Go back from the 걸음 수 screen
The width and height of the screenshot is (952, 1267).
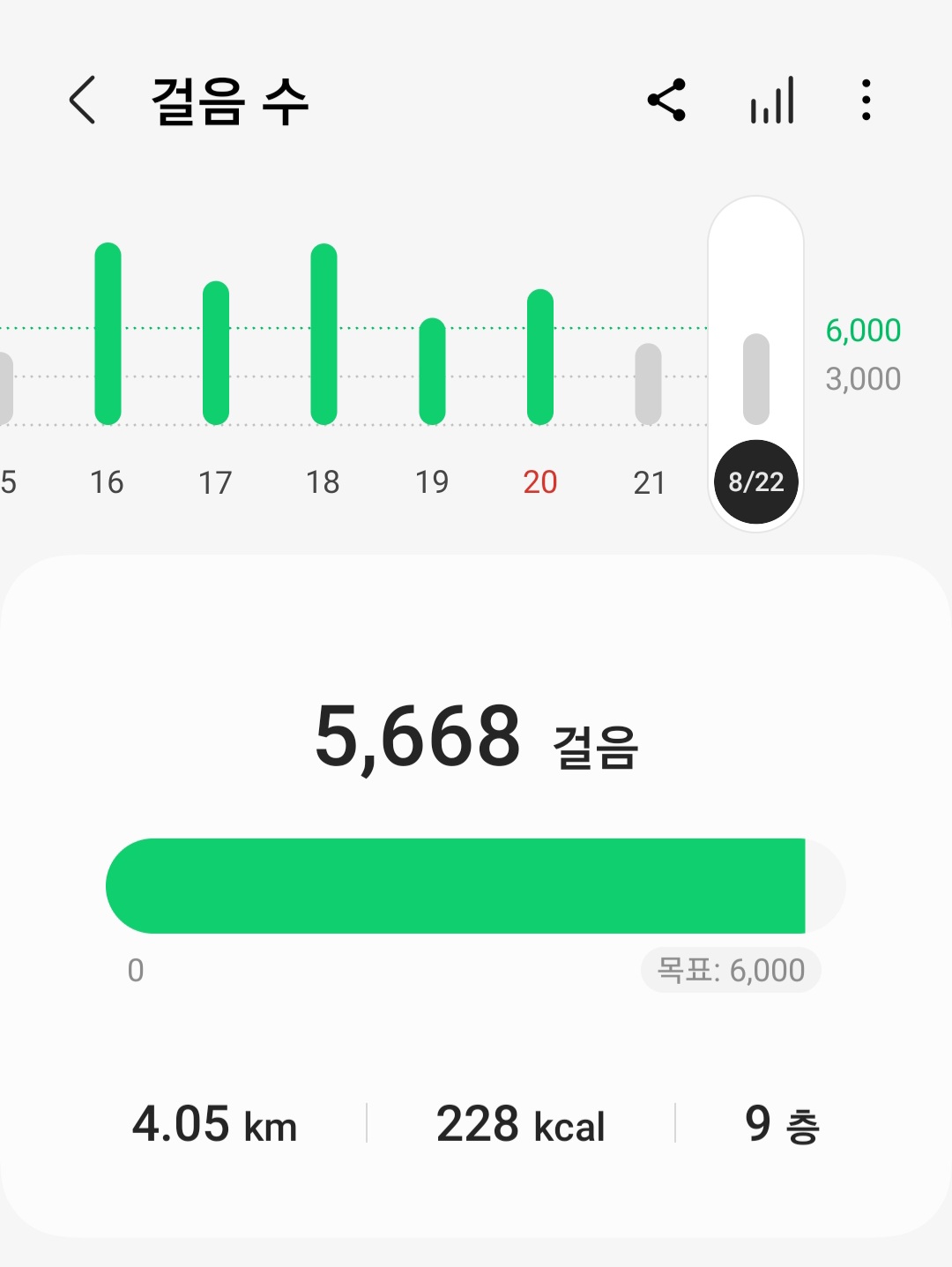(82, 100)
